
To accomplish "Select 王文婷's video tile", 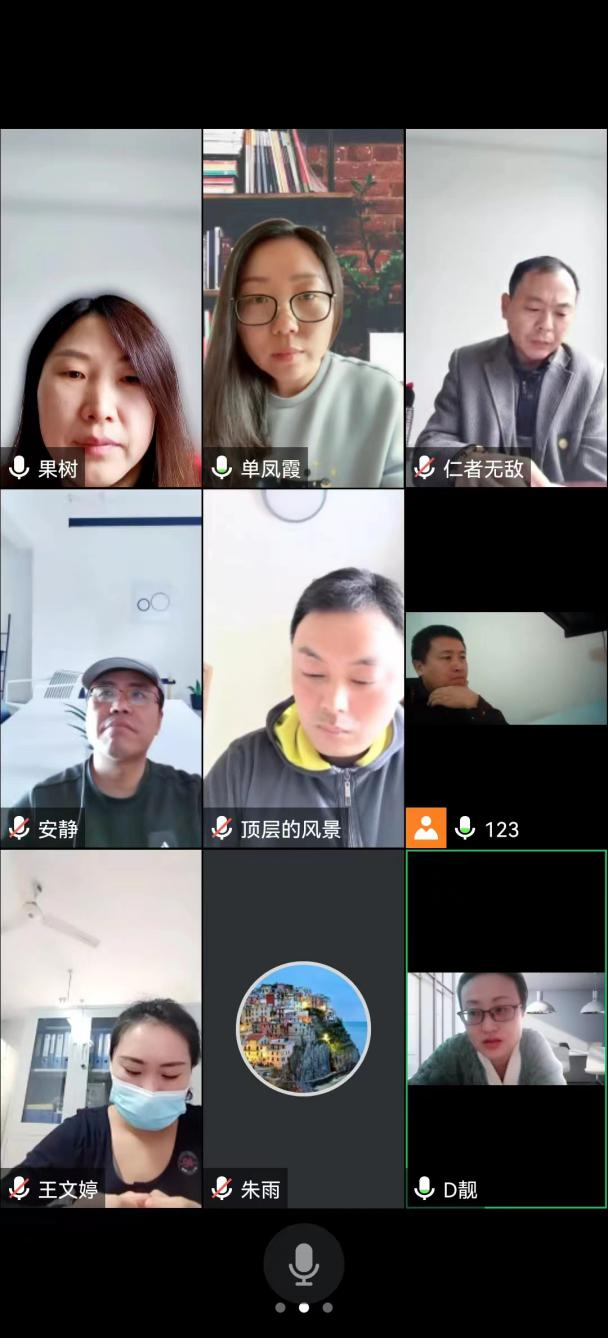I will click(100, 1028).
